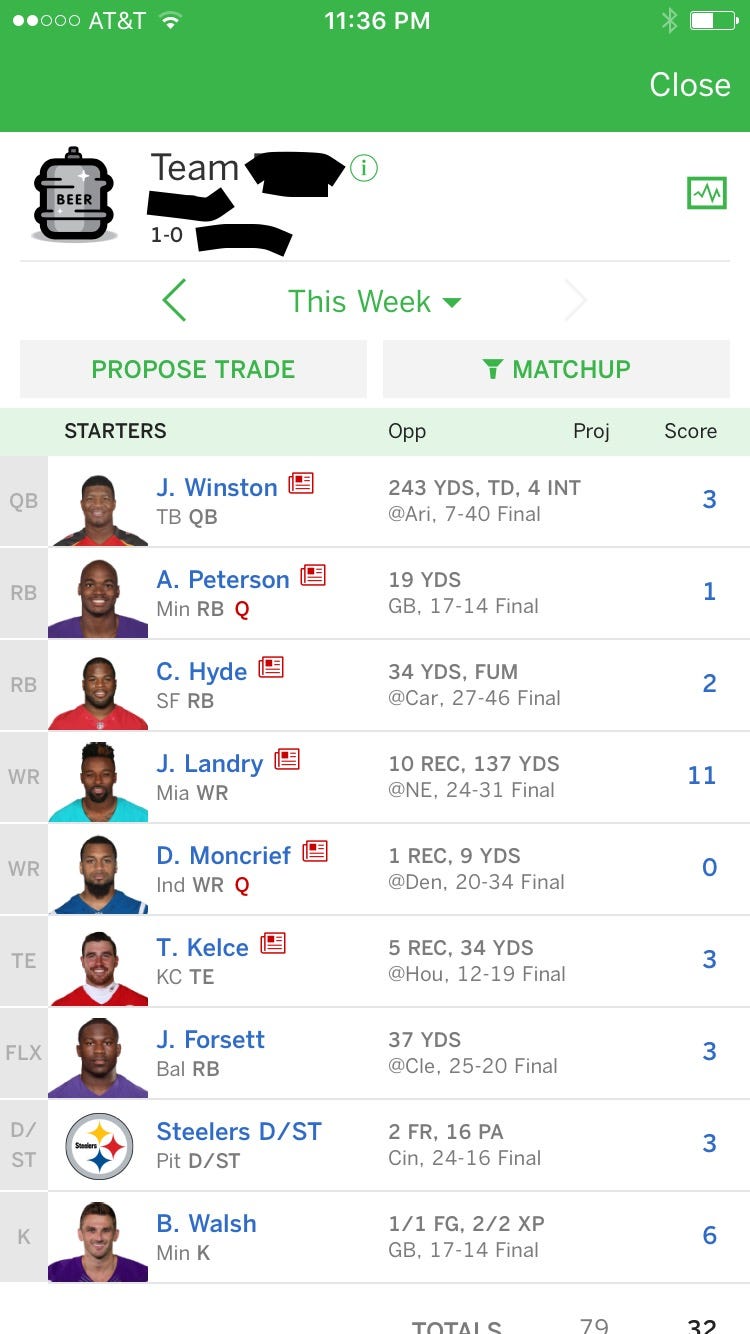Open T. Kelce player details
750x1334 pixels.
[x=202, y=948]
